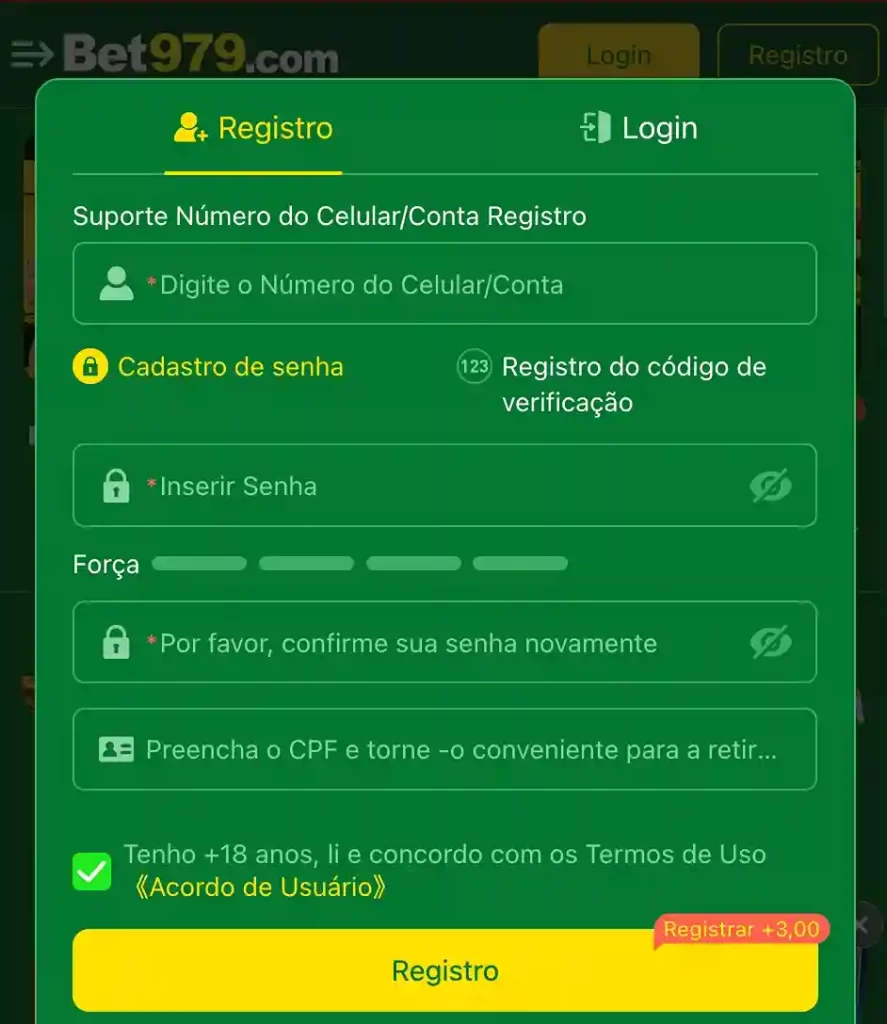Select the Registro tab
The height and width of the screenshot is (1024, 887).
[x=252, y=127]
